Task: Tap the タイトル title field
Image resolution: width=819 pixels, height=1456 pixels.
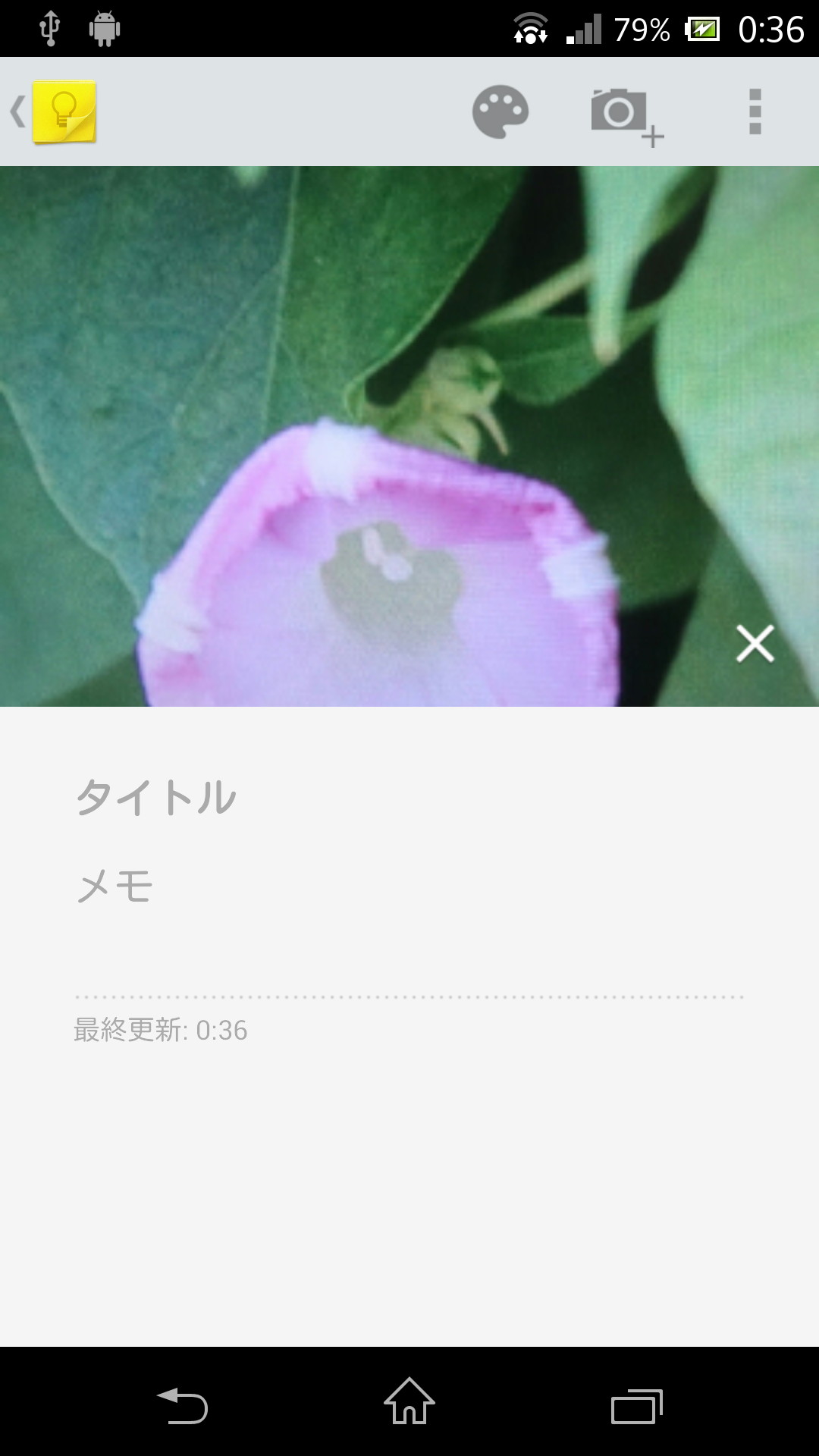Action: 157,795
